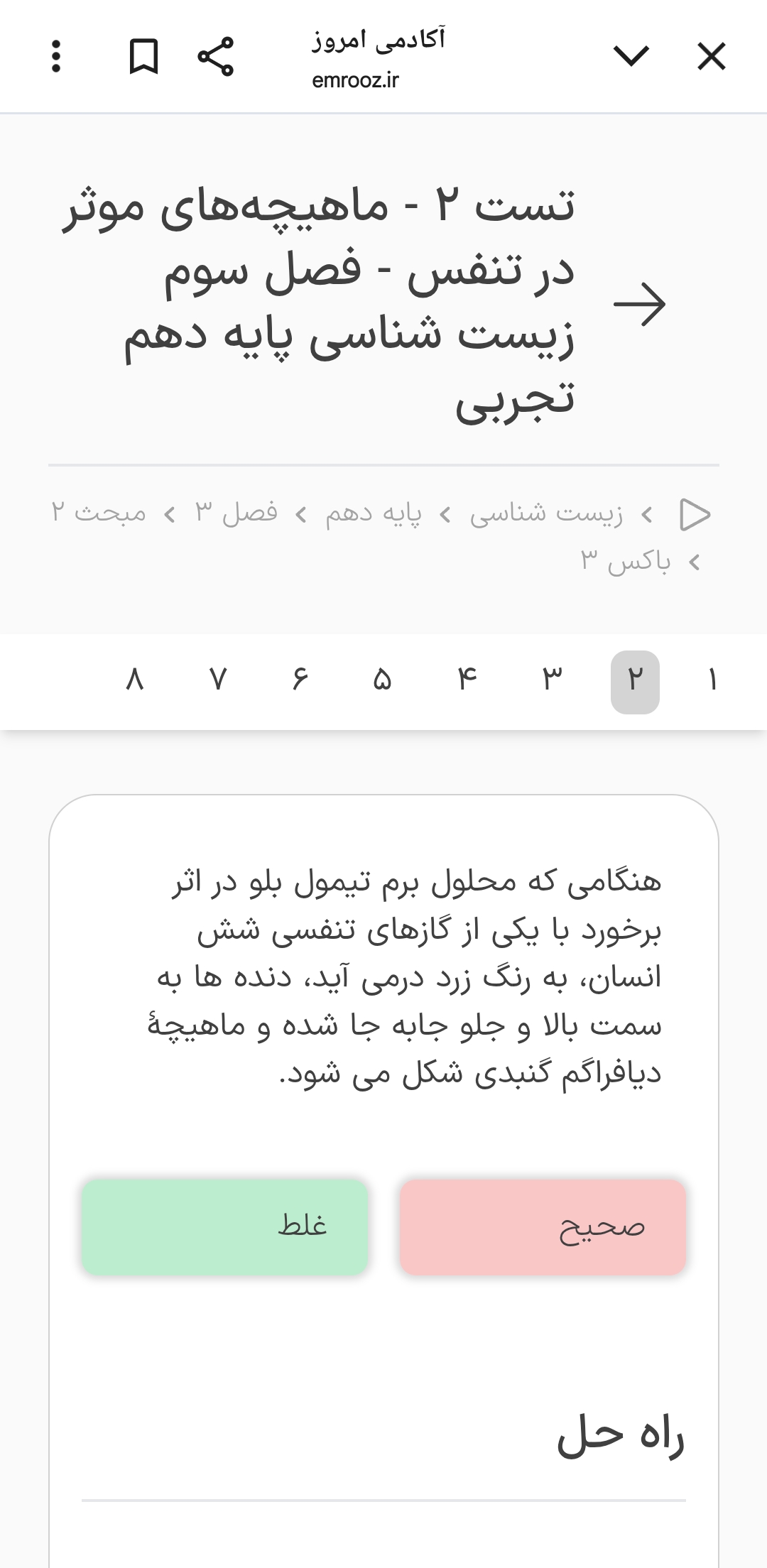Switch to question ۴
The image size is (767, 1568).
(467, 681)
